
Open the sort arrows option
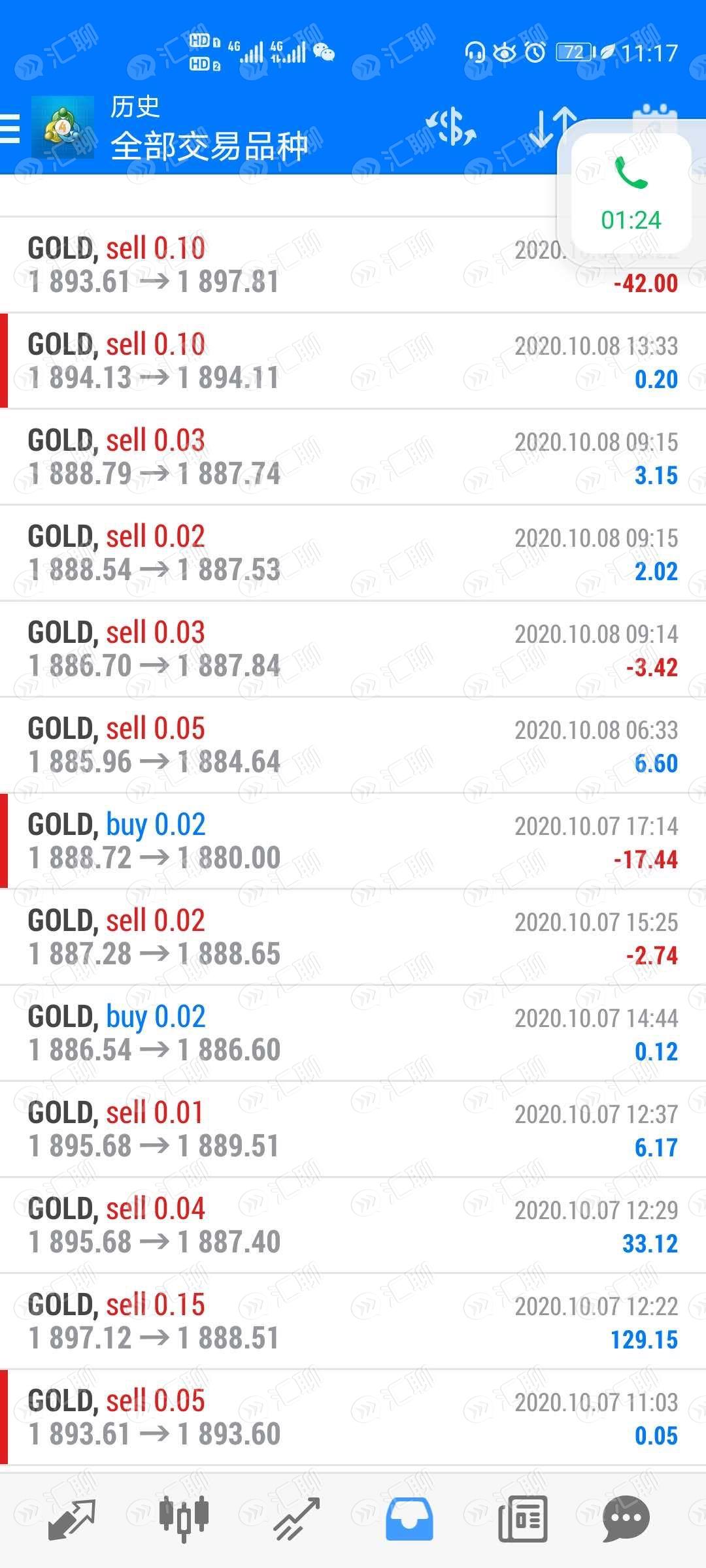[x=552, y=127]
